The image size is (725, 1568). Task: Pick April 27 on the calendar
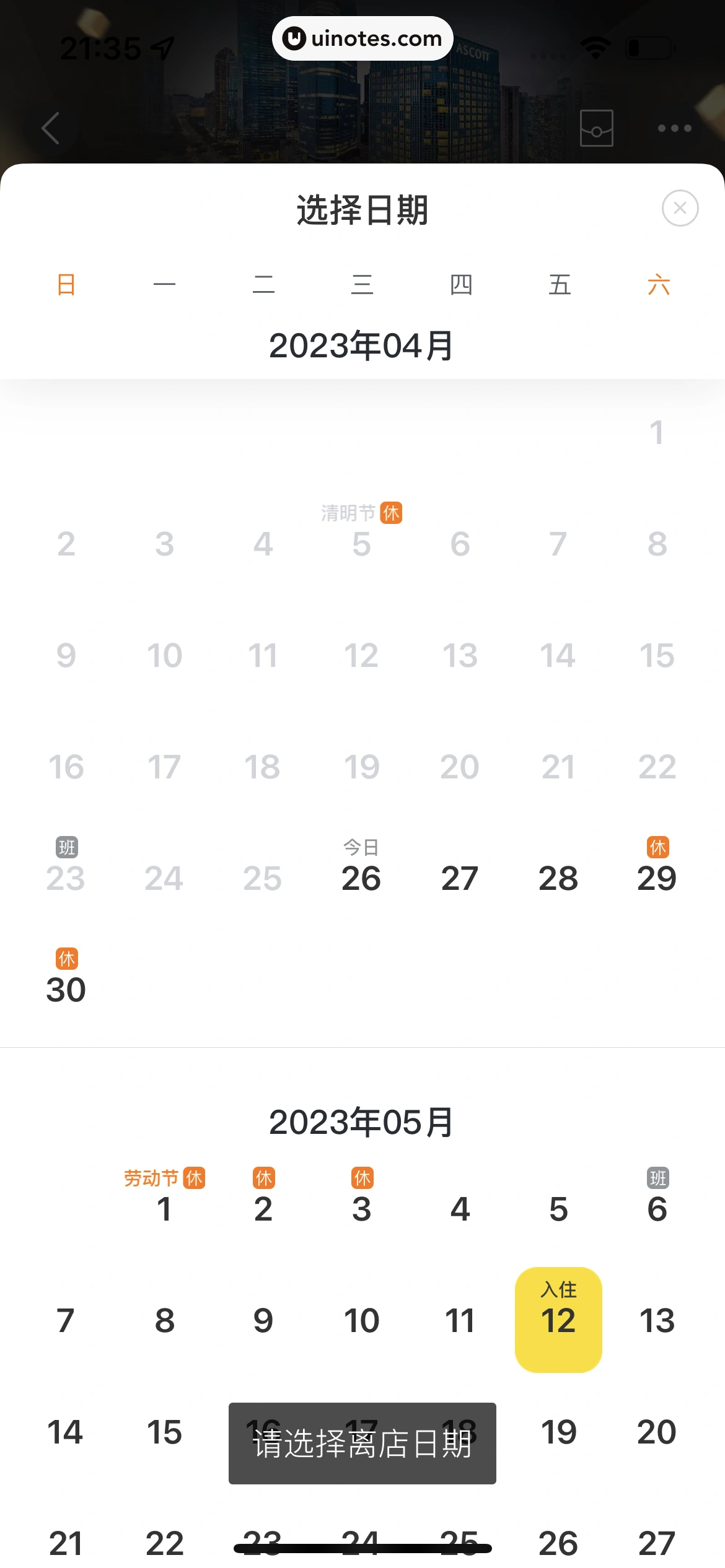pyautogui.click(x=460, y=878)
